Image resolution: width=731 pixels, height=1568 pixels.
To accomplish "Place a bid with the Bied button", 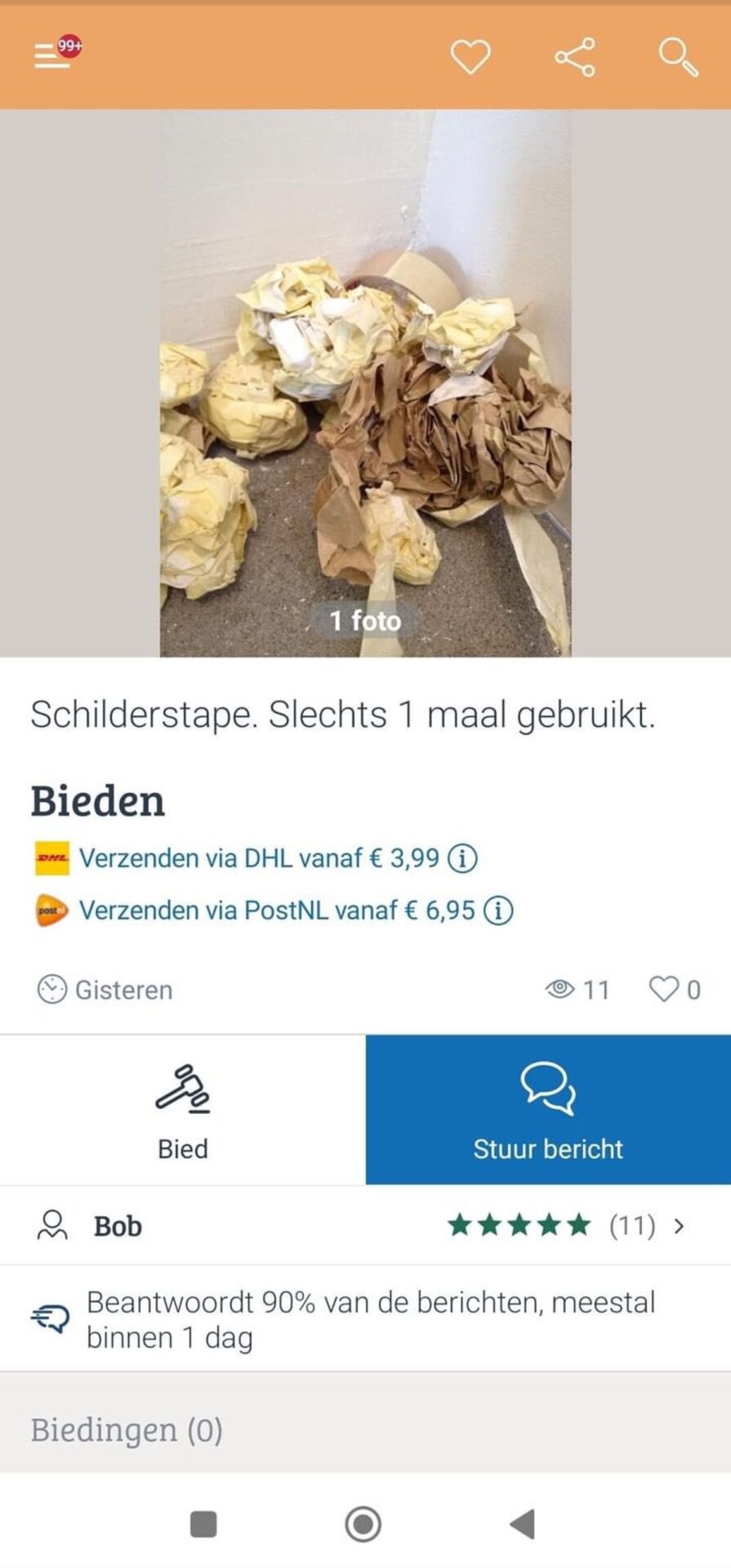I will click(x=183, y=1111).
